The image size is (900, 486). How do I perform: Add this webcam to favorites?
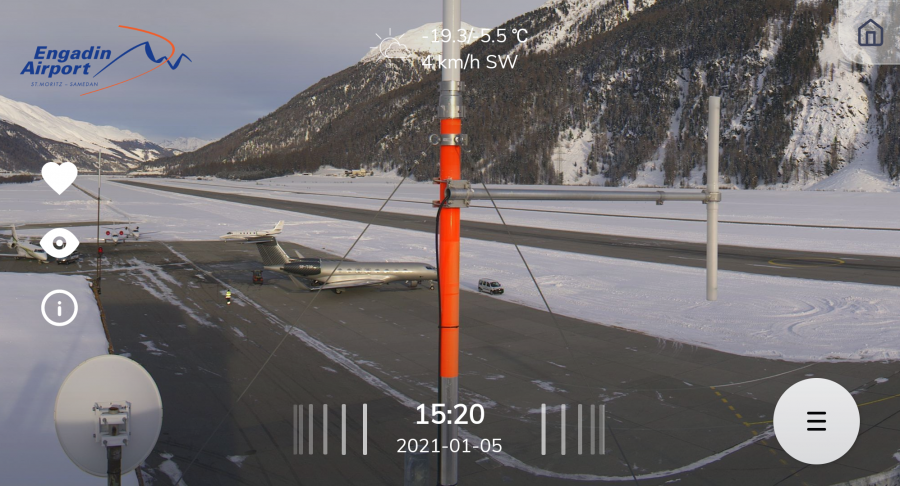(x=59, y=178)
